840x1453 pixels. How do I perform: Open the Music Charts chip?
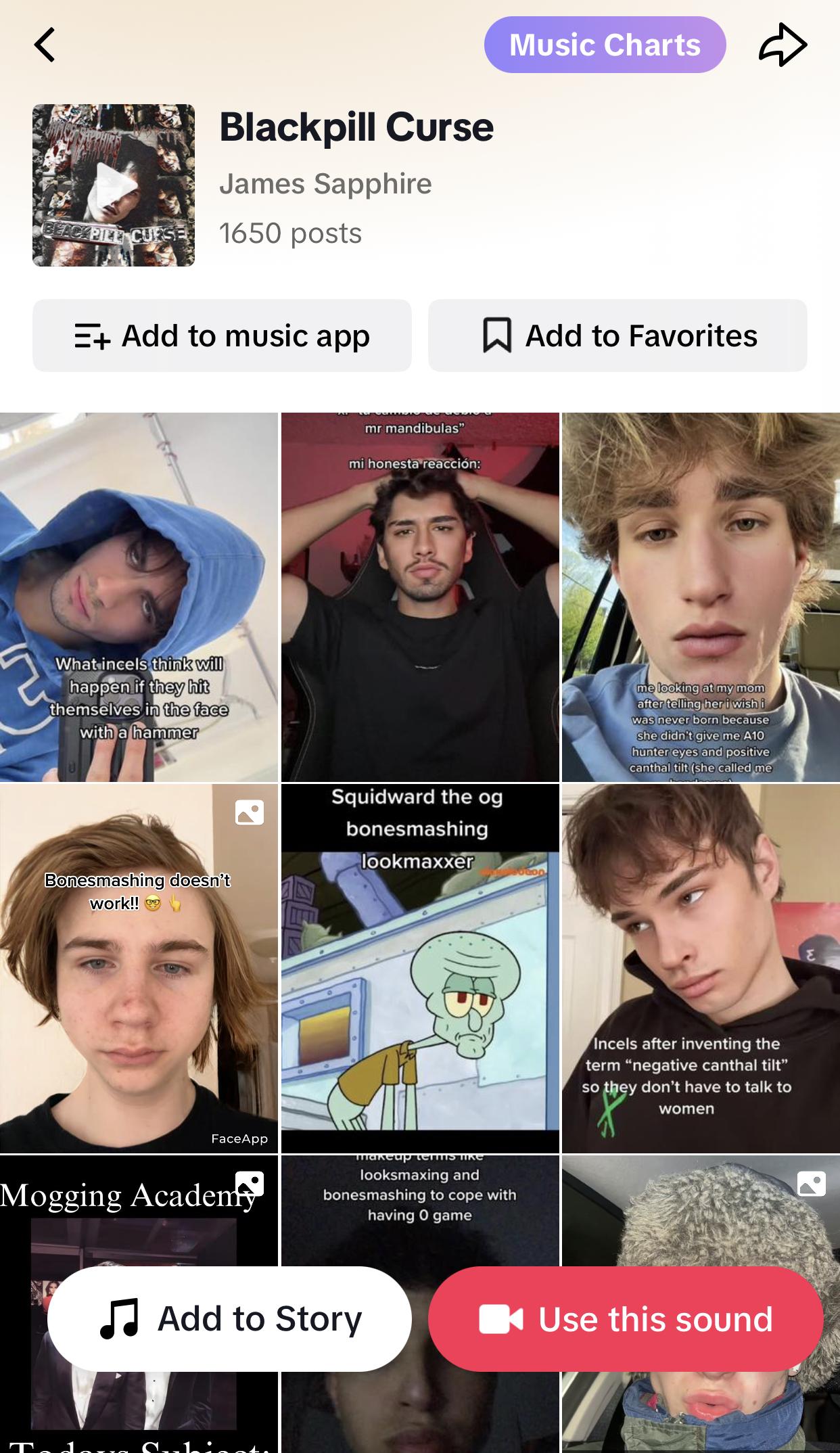tap(605, 45)
